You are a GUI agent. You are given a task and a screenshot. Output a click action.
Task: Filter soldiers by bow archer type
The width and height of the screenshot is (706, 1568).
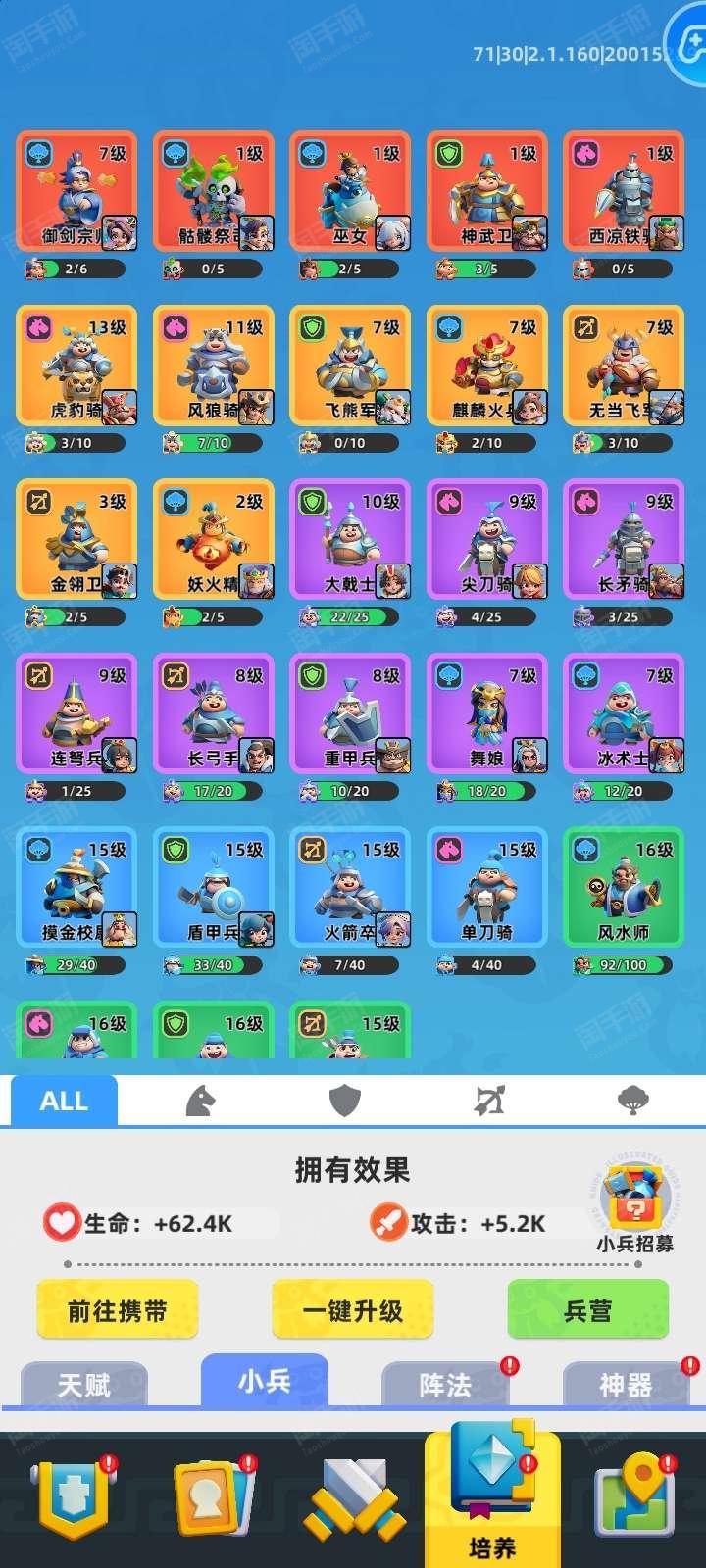pos(489,1101)
